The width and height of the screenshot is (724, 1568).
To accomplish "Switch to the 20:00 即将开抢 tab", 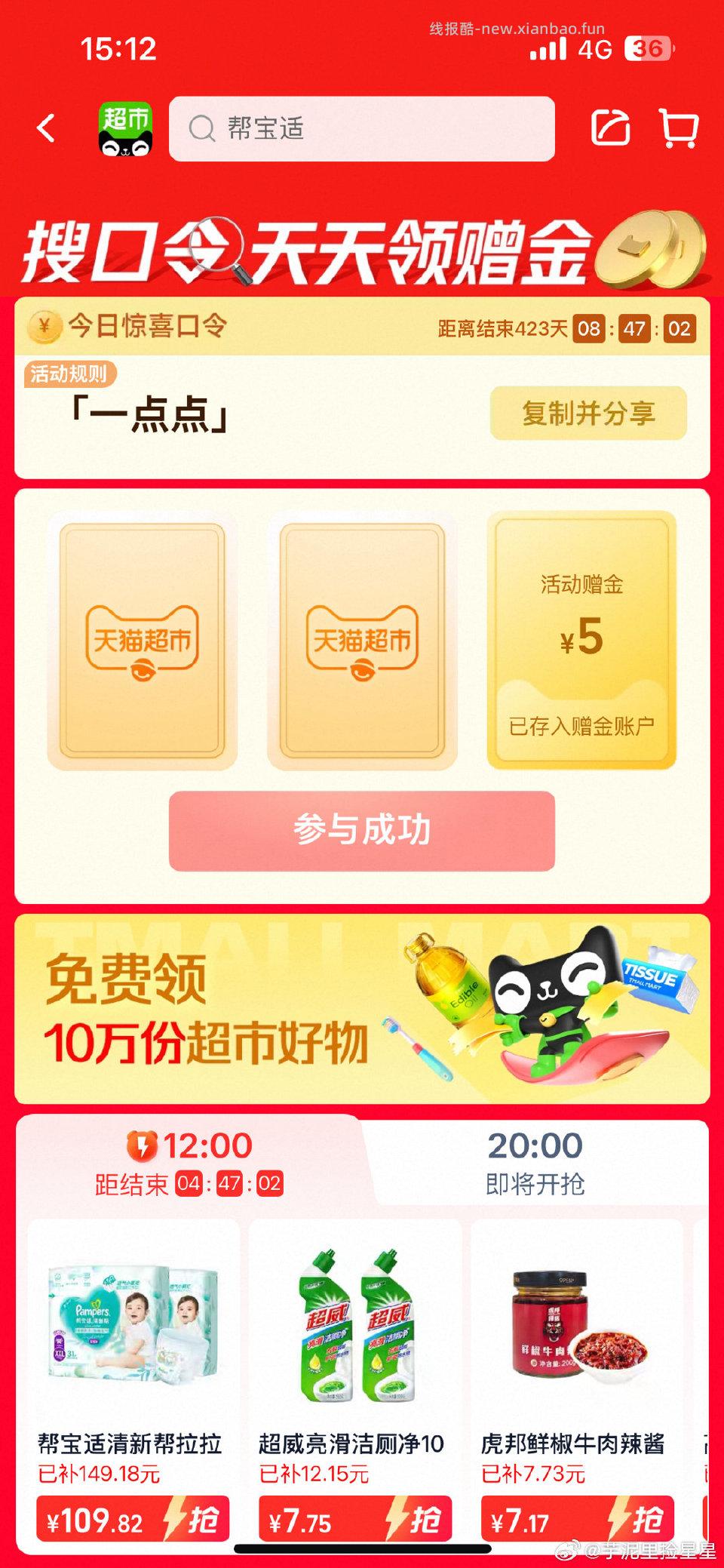I will (535, 1162).
